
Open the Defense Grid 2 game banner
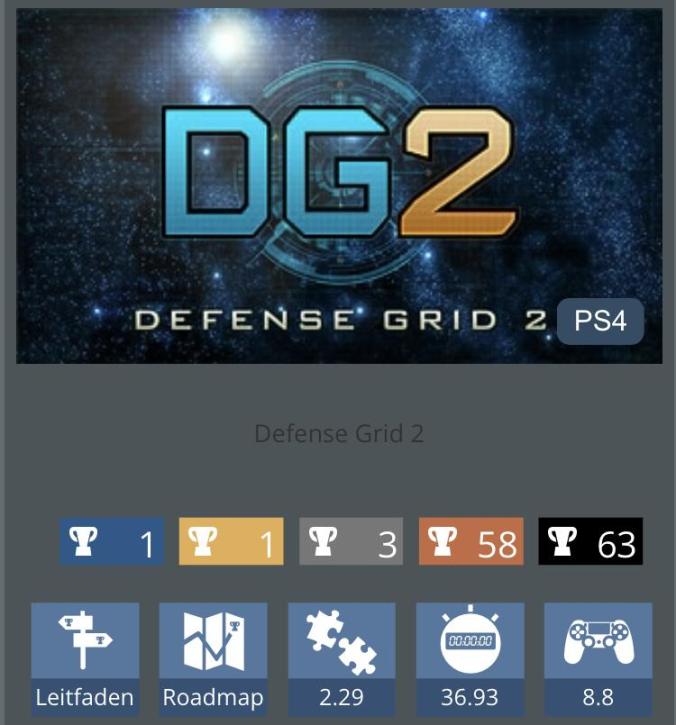338,186
